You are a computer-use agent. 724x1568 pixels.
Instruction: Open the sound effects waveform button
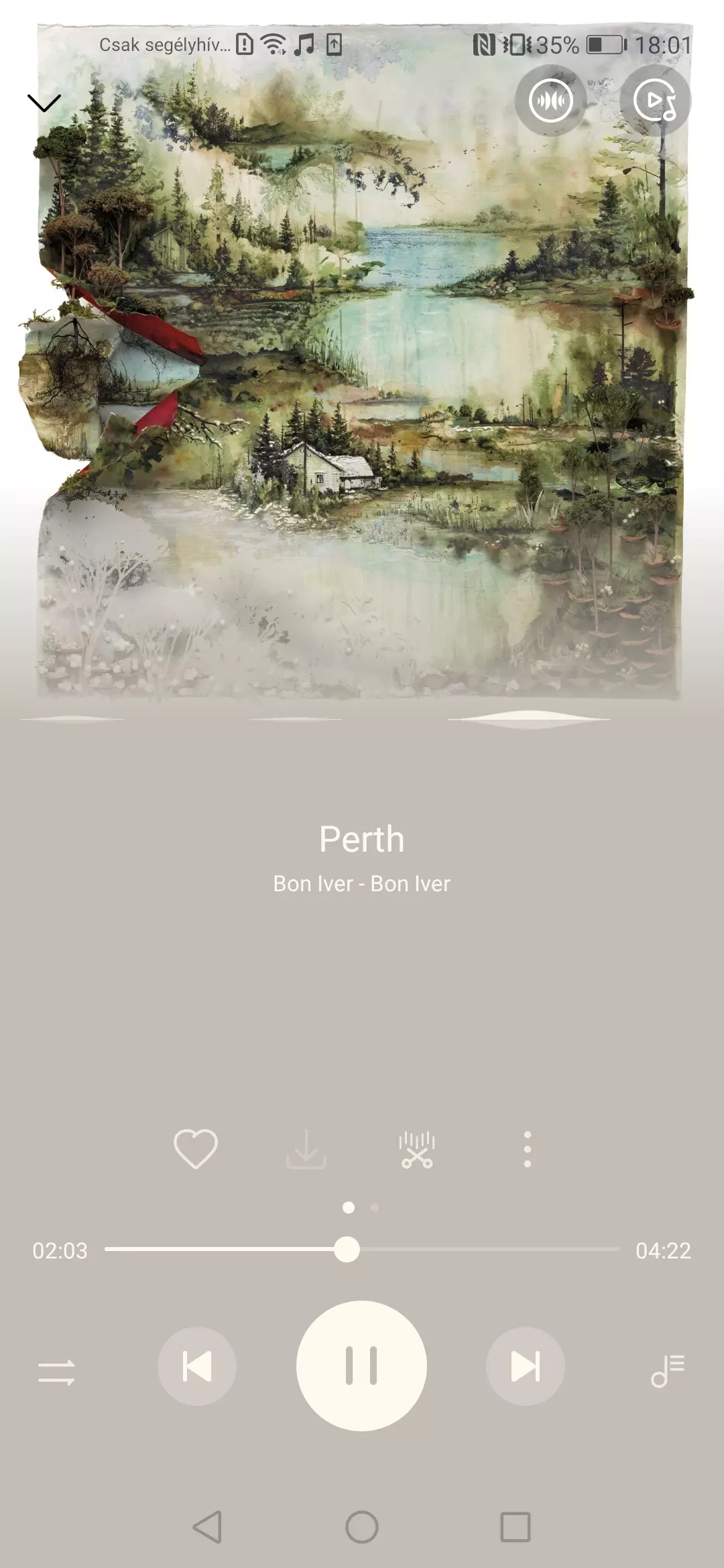[x=551, y=101]
